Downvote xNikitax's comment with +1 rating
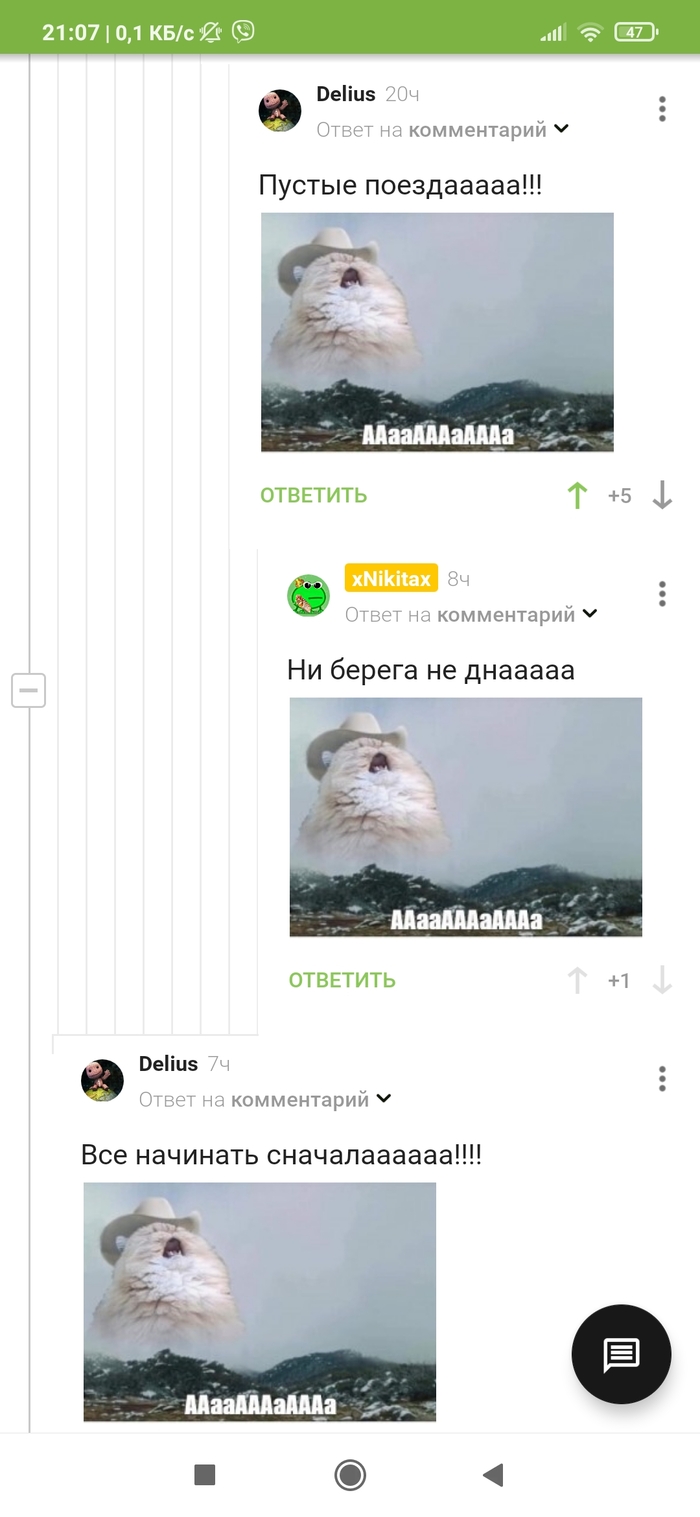Screen dimensions: 700x1517 pyautogui.click(x=662, y=980)
